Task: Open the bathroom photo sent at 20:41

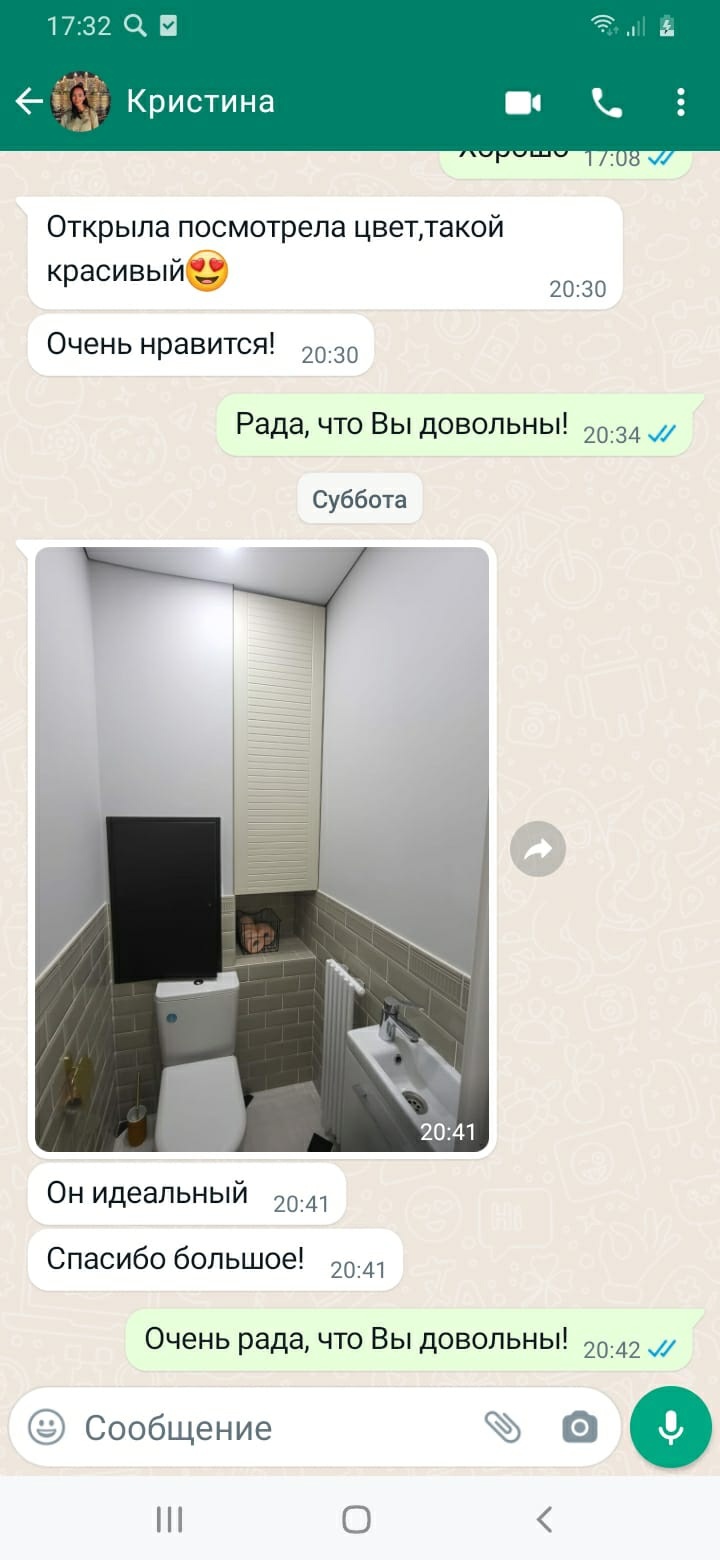Action: pyautogui.click(x=262, y=850)
